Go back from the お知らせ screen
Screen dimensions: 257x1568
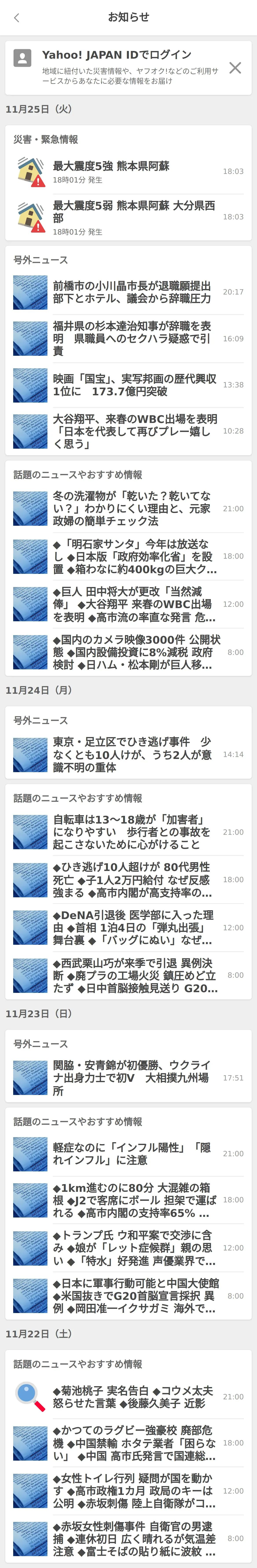tap(16, 18)
